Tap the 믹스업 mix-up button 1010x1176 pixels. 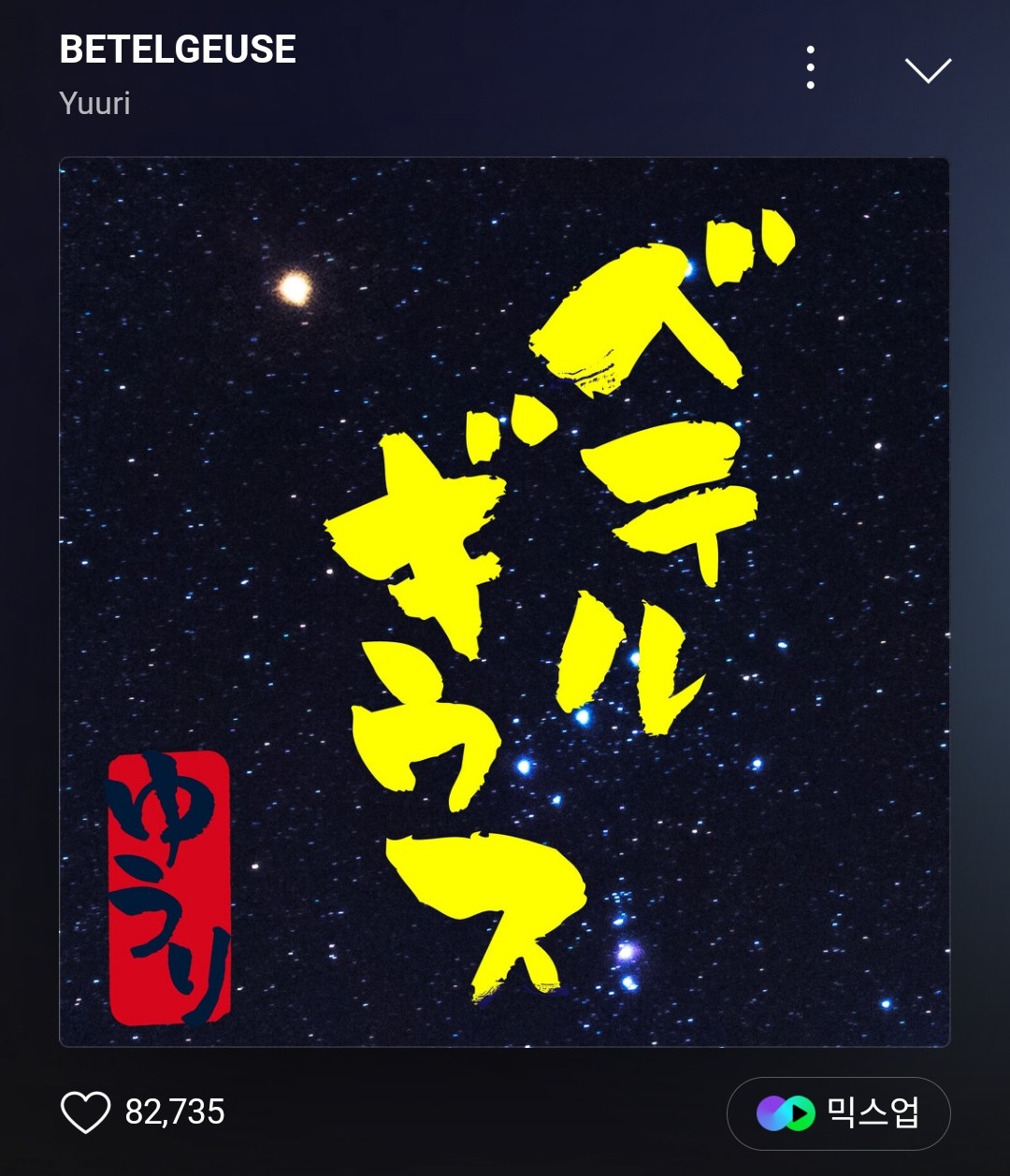click(838, 1113)
